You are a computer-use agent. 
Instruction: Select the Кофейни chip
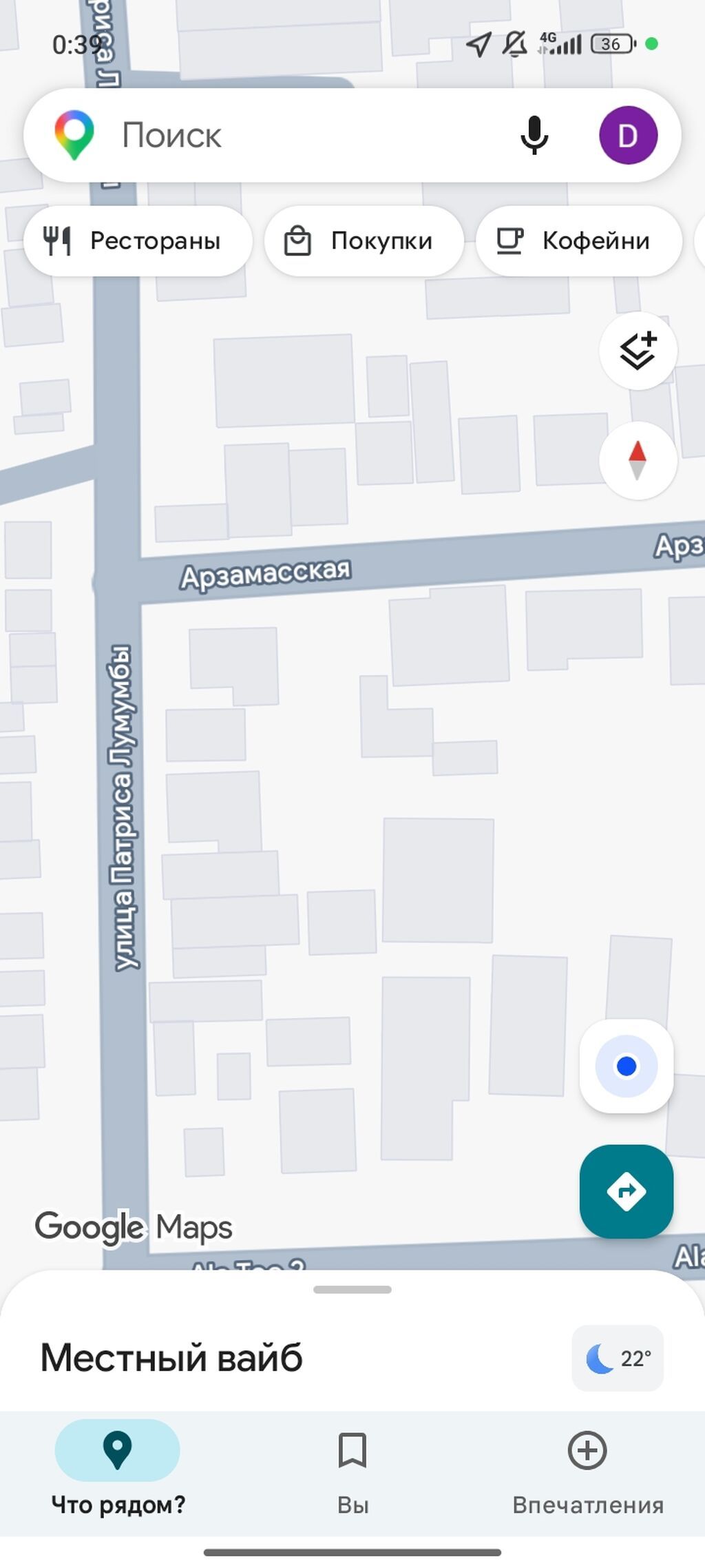point(579,241)
